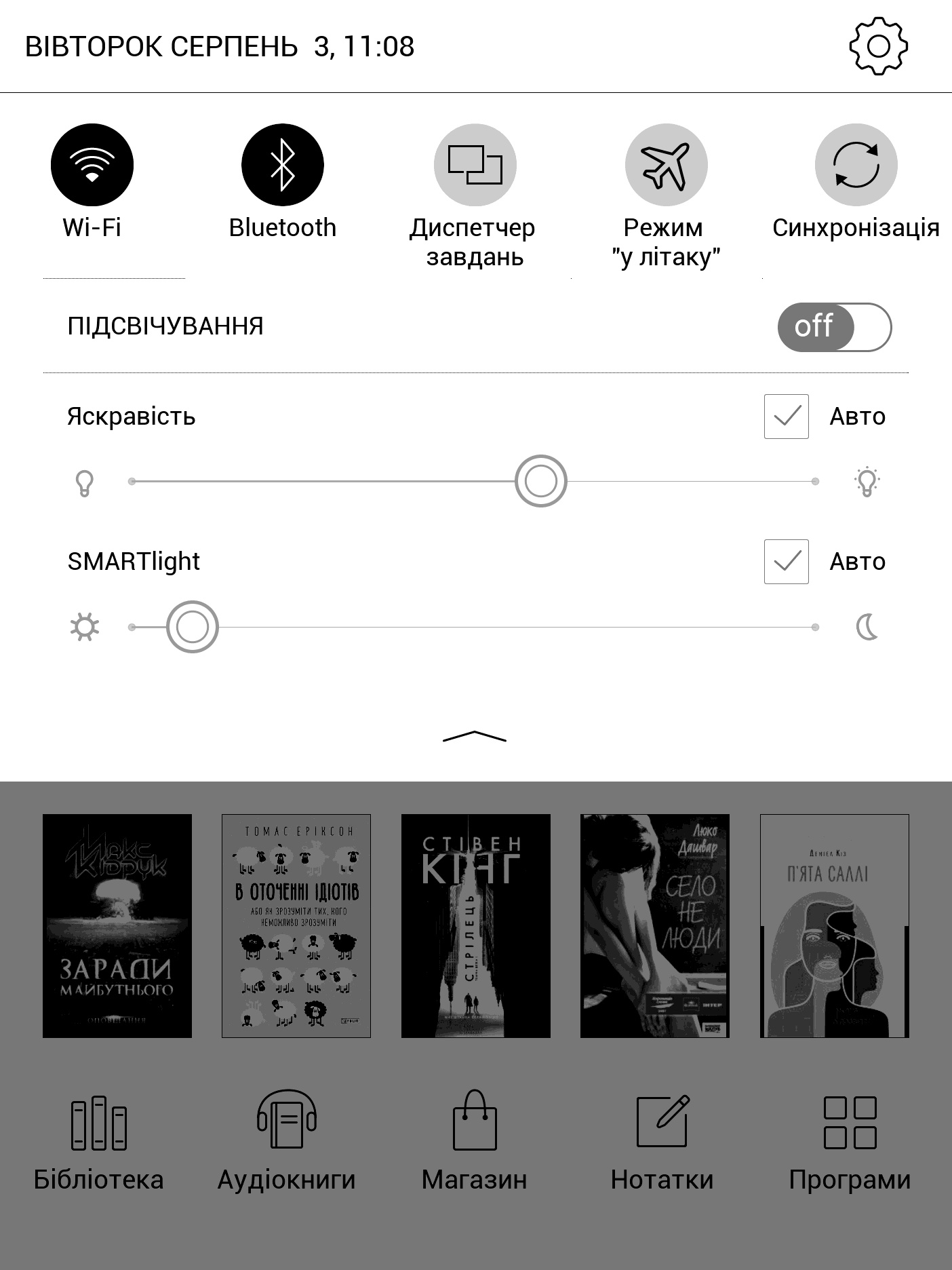Screen dimensions: 952x1270
Task: Enable Режим "у літаку" airplane mode
Action: click(666, 165)
